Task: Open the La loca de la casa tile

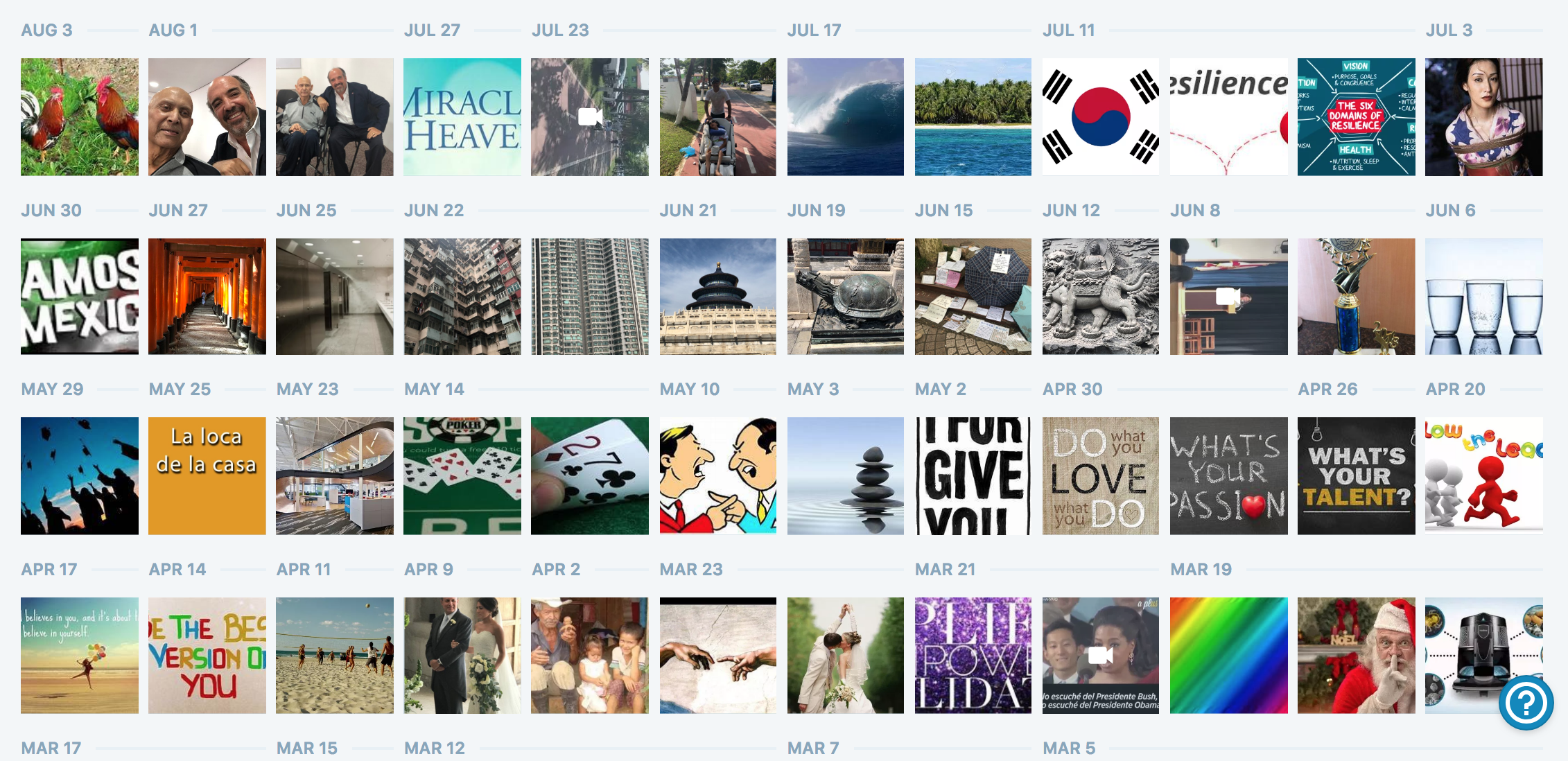Action: 207,475
